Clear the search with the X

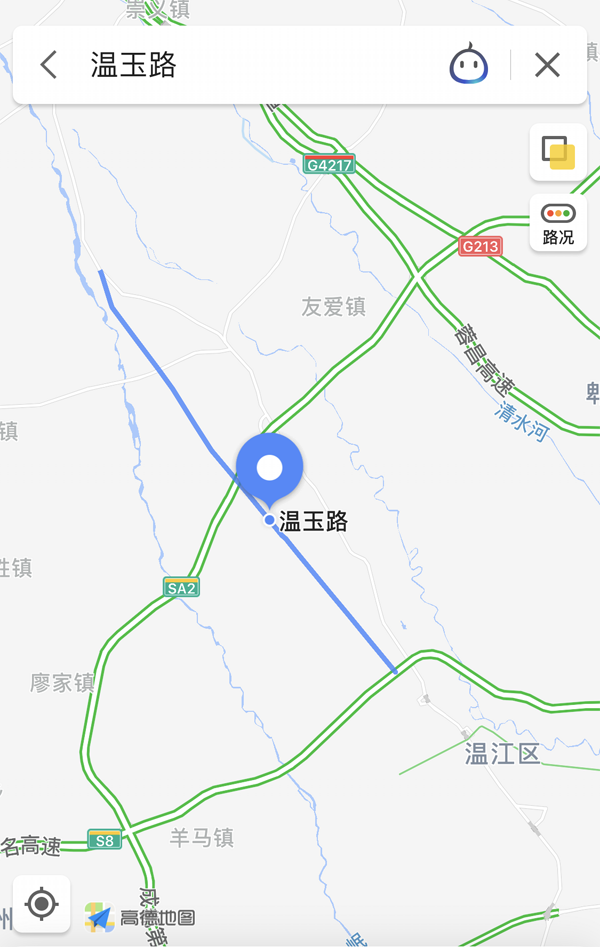(547, 66)
